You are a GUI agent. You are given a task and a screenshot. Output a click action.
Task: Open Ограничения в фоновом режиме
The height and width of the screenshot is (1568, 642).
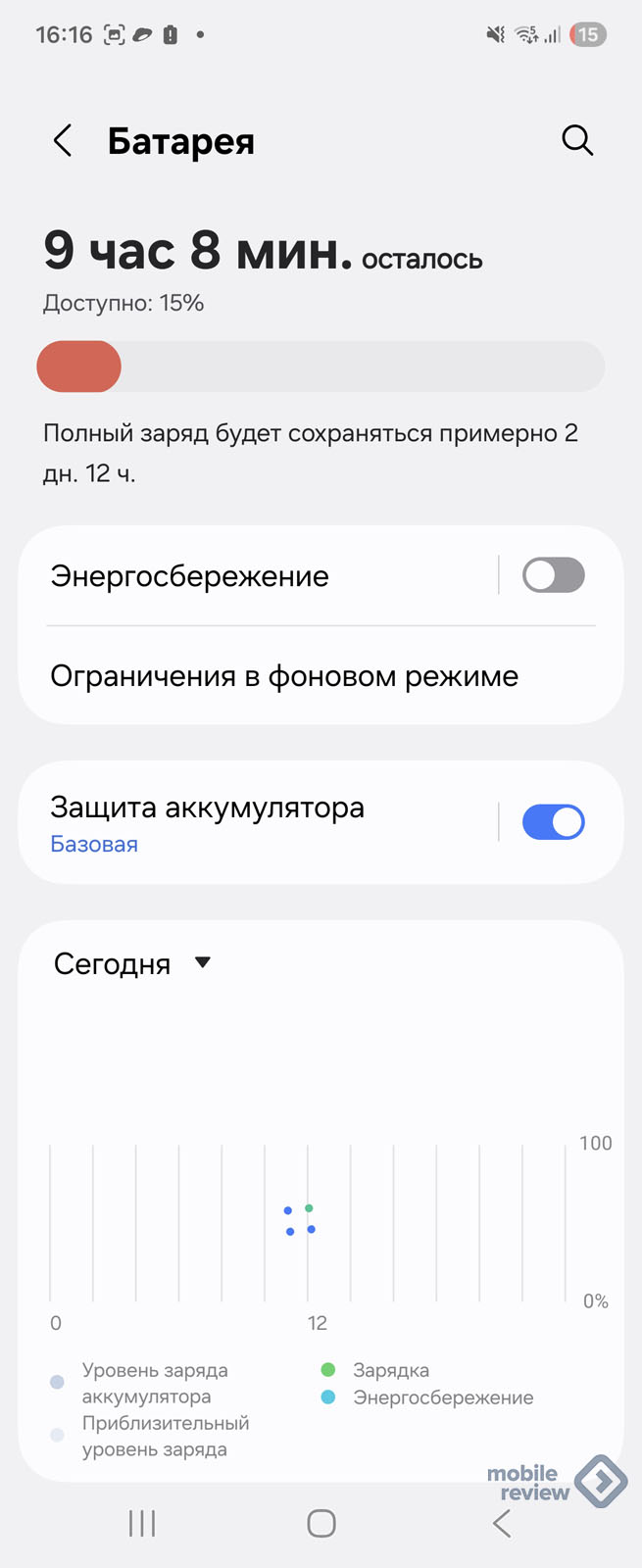pos(284,676)
